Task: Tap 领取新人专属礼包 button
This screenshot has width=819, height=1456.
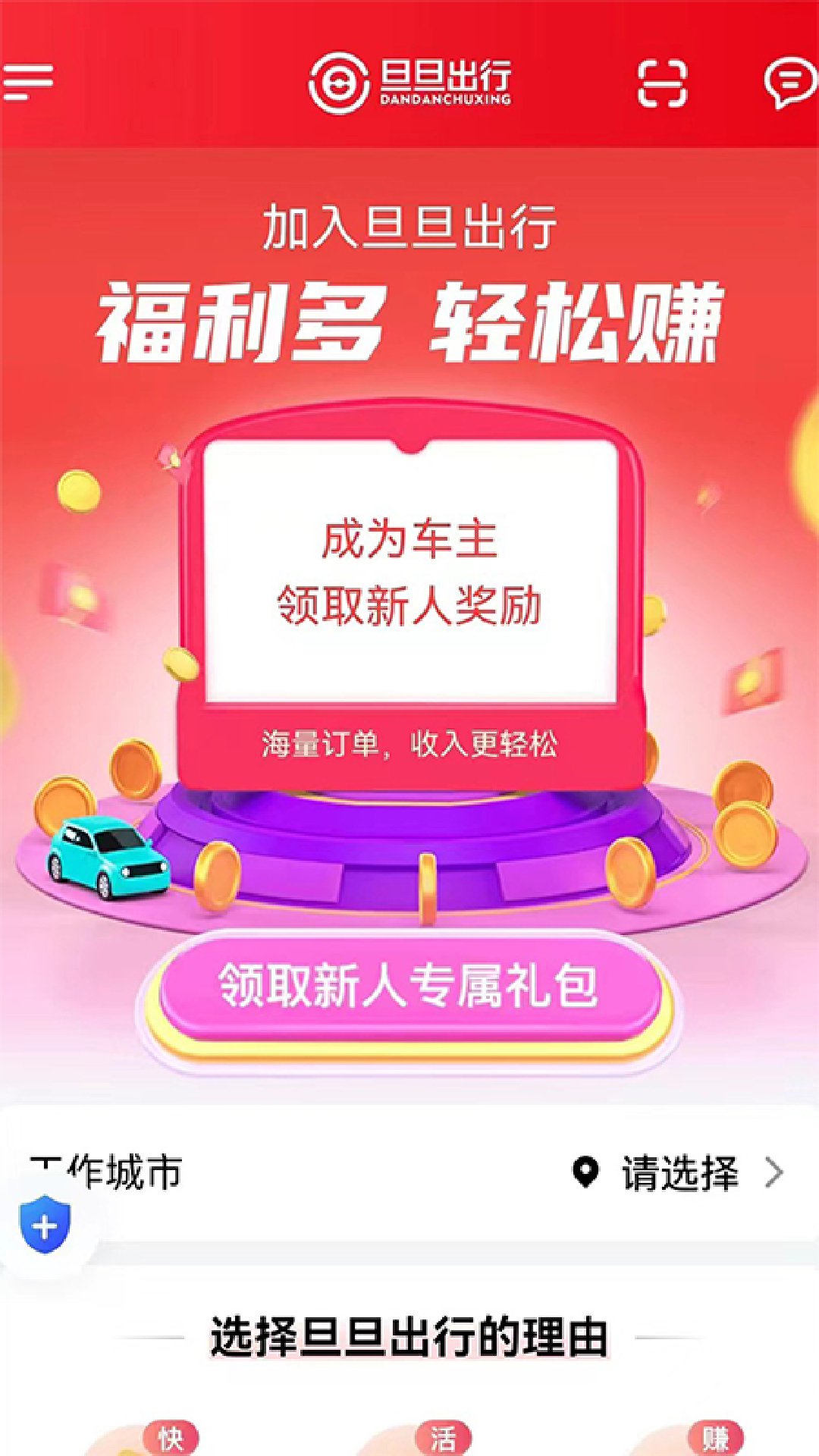Action: pos(409,987)
